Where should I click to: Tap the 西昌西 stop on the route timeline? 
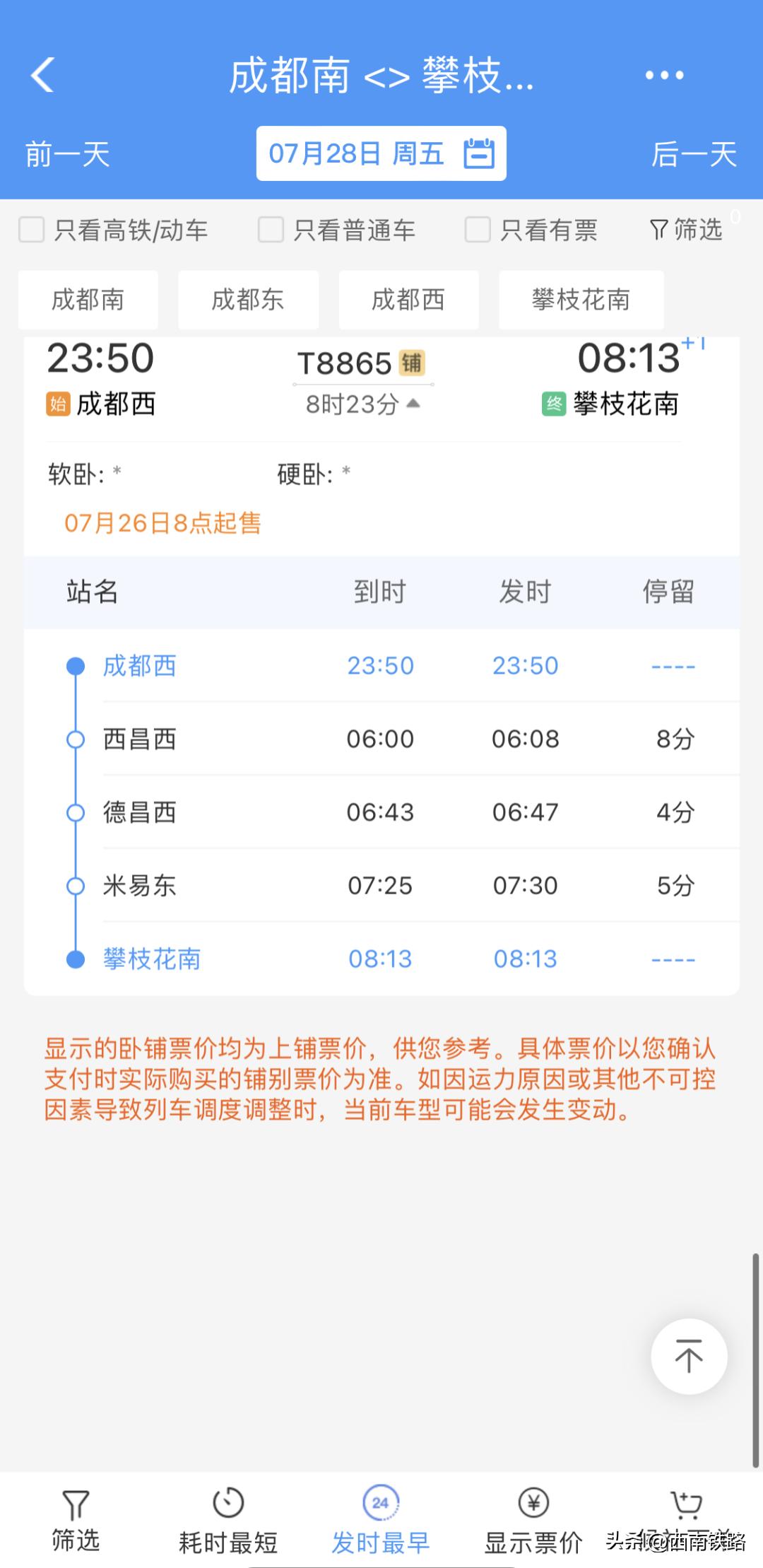pos(140,739)
